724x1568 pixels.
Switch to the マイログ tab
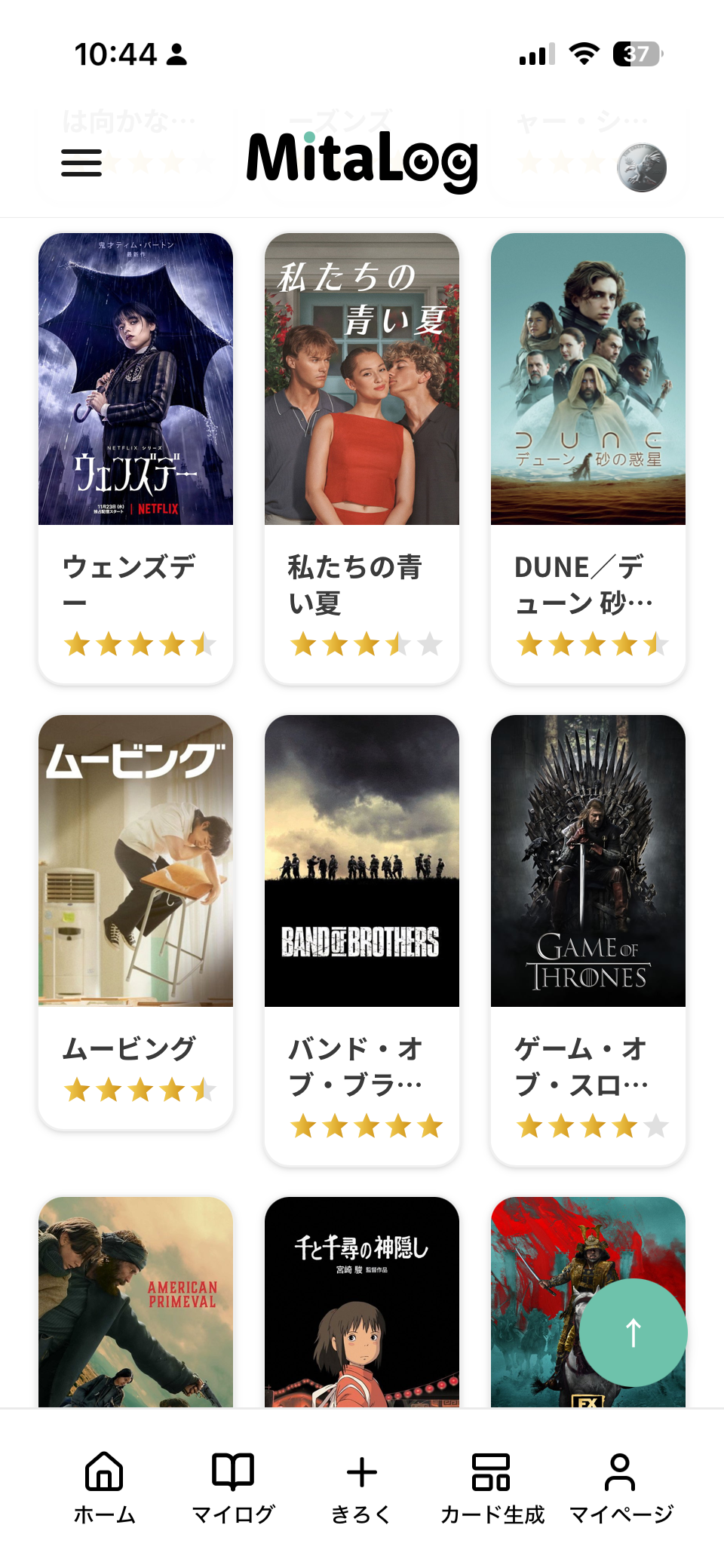pyautogui.click(x=233, y=1488)
